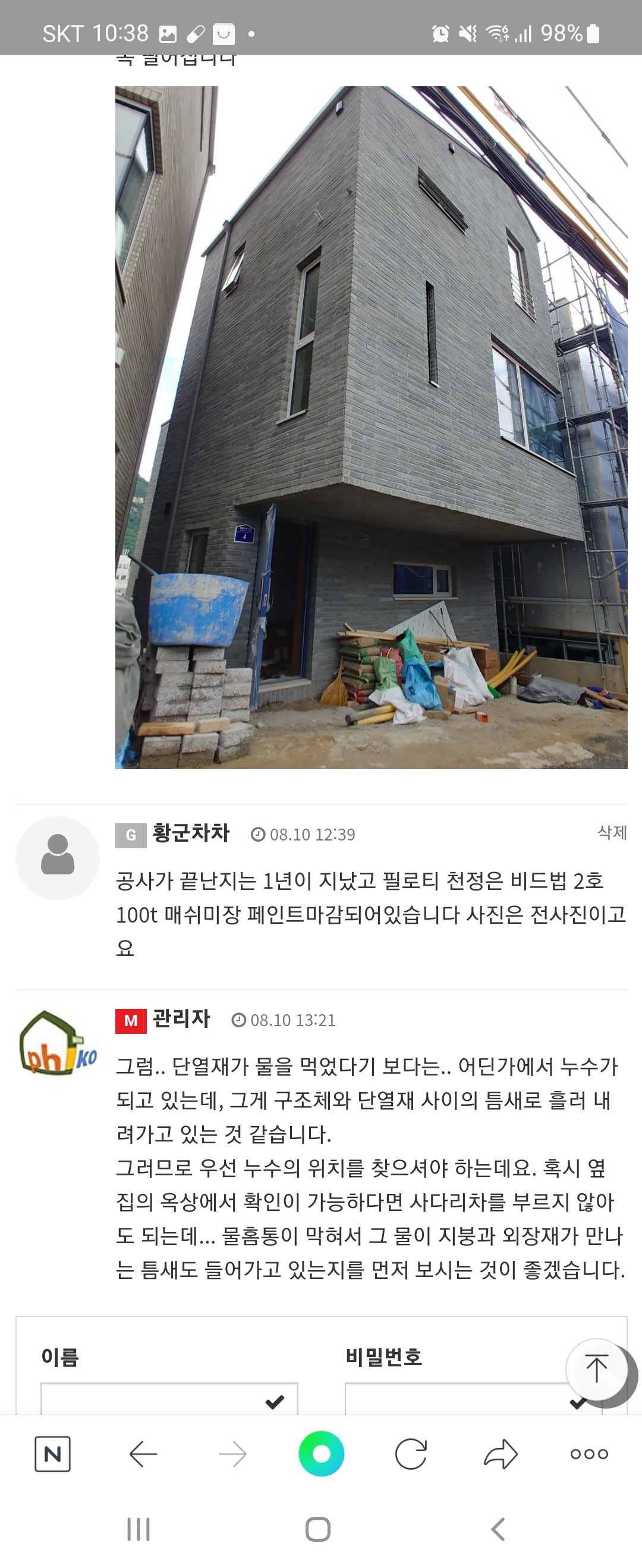Jump back to top of page

(x=596, y=1369)
